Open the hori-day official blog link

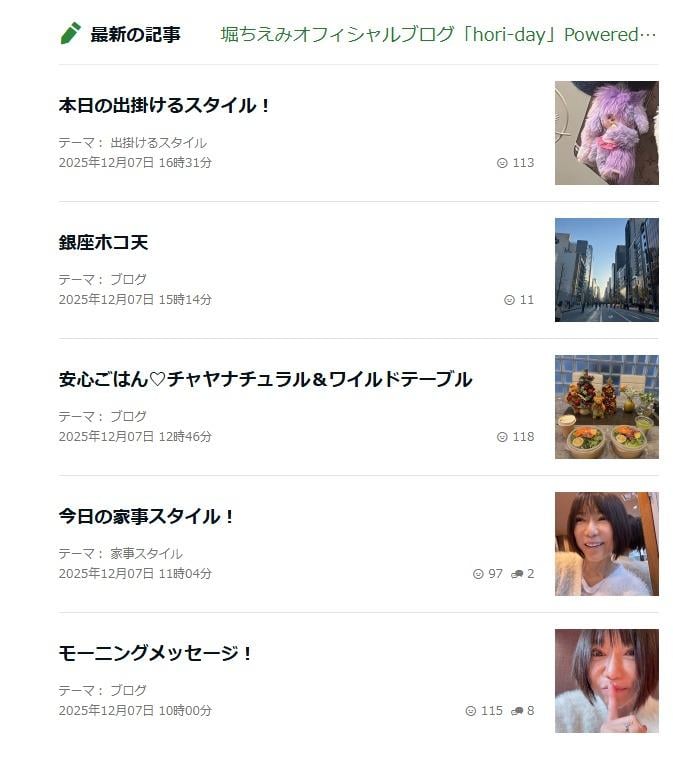438,35
